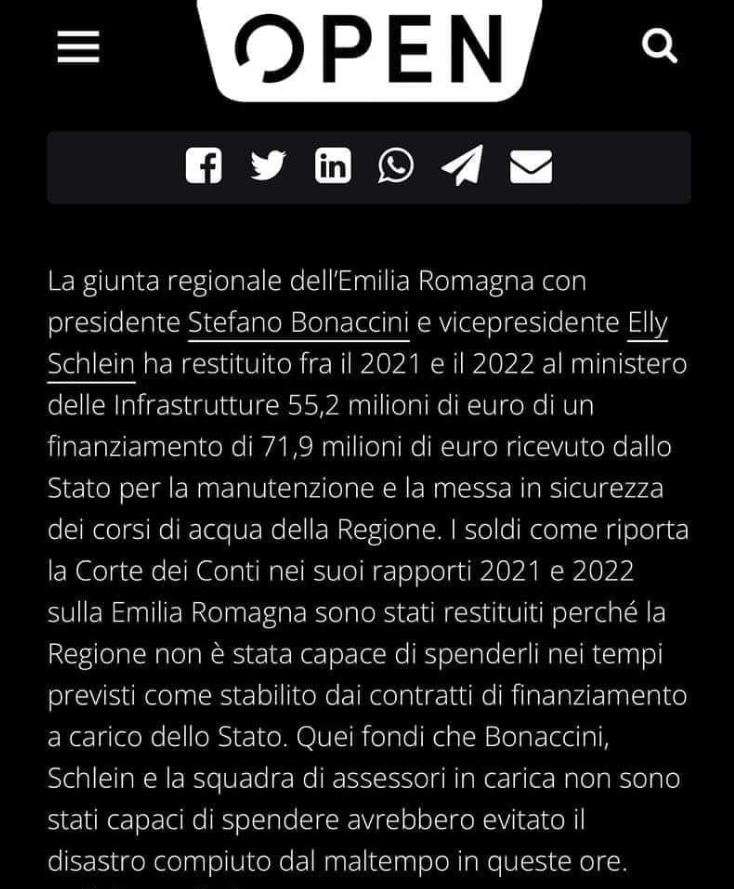This screenshot has height=889, width=734.
Task: Share the article via Telegram
Action: point(462,165)
